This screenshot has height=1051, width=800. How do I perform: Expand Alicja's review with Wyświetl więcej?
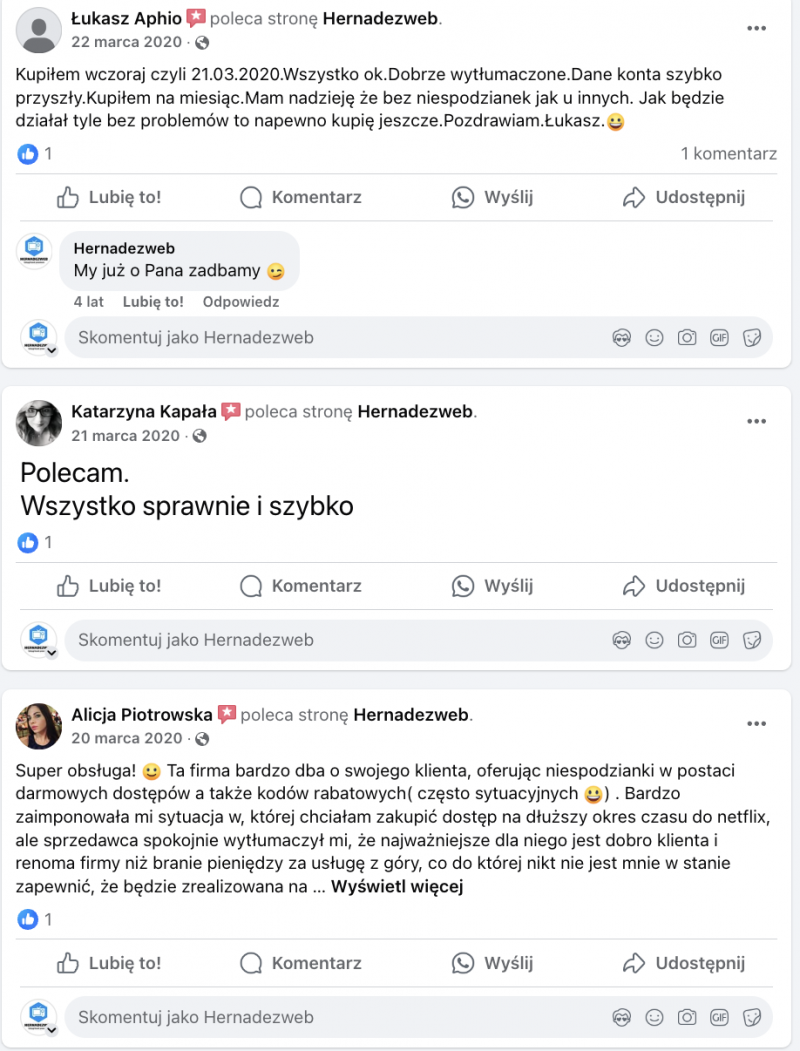point(397,887)
